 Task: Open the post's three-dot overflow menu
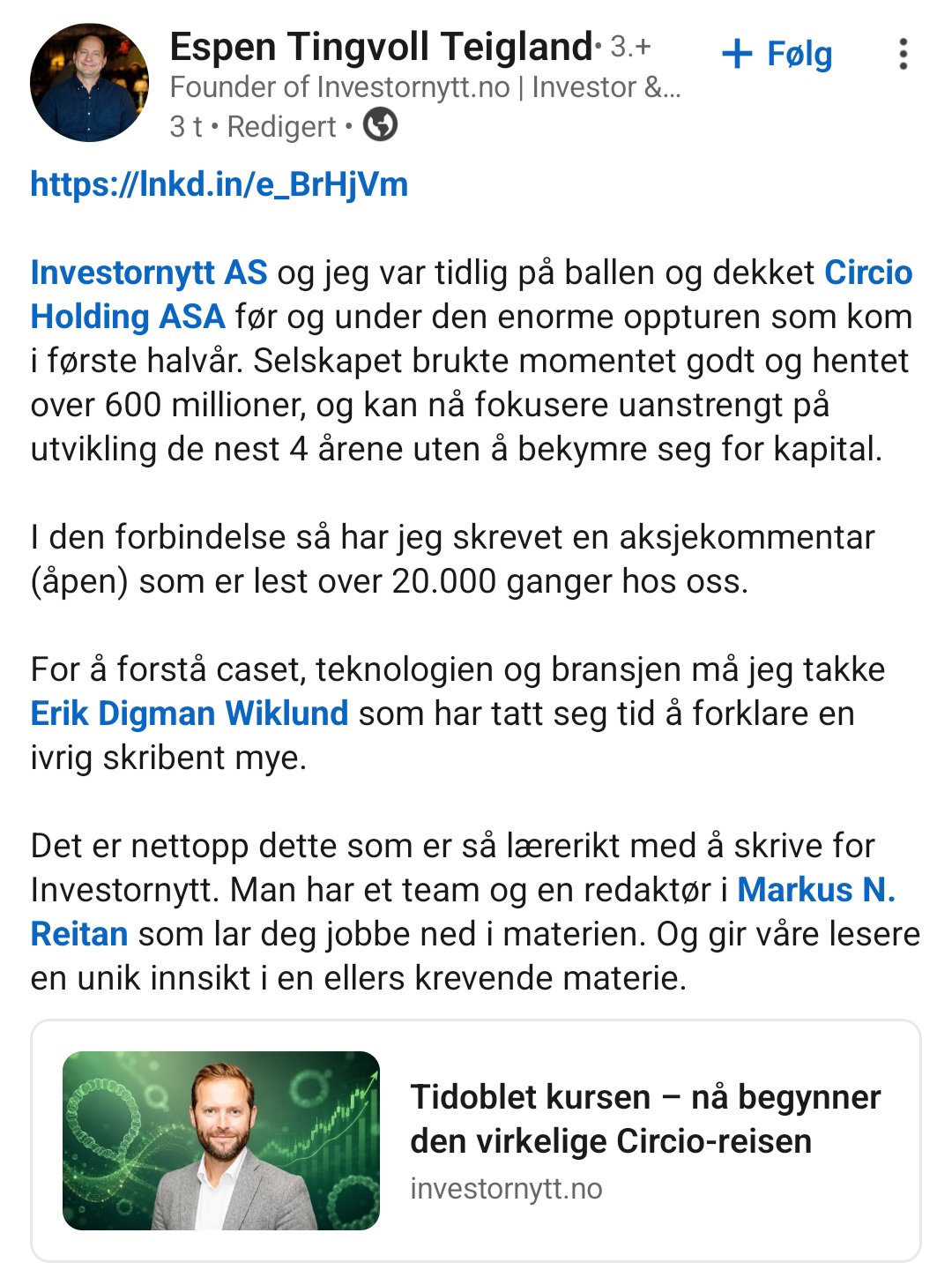903,54
